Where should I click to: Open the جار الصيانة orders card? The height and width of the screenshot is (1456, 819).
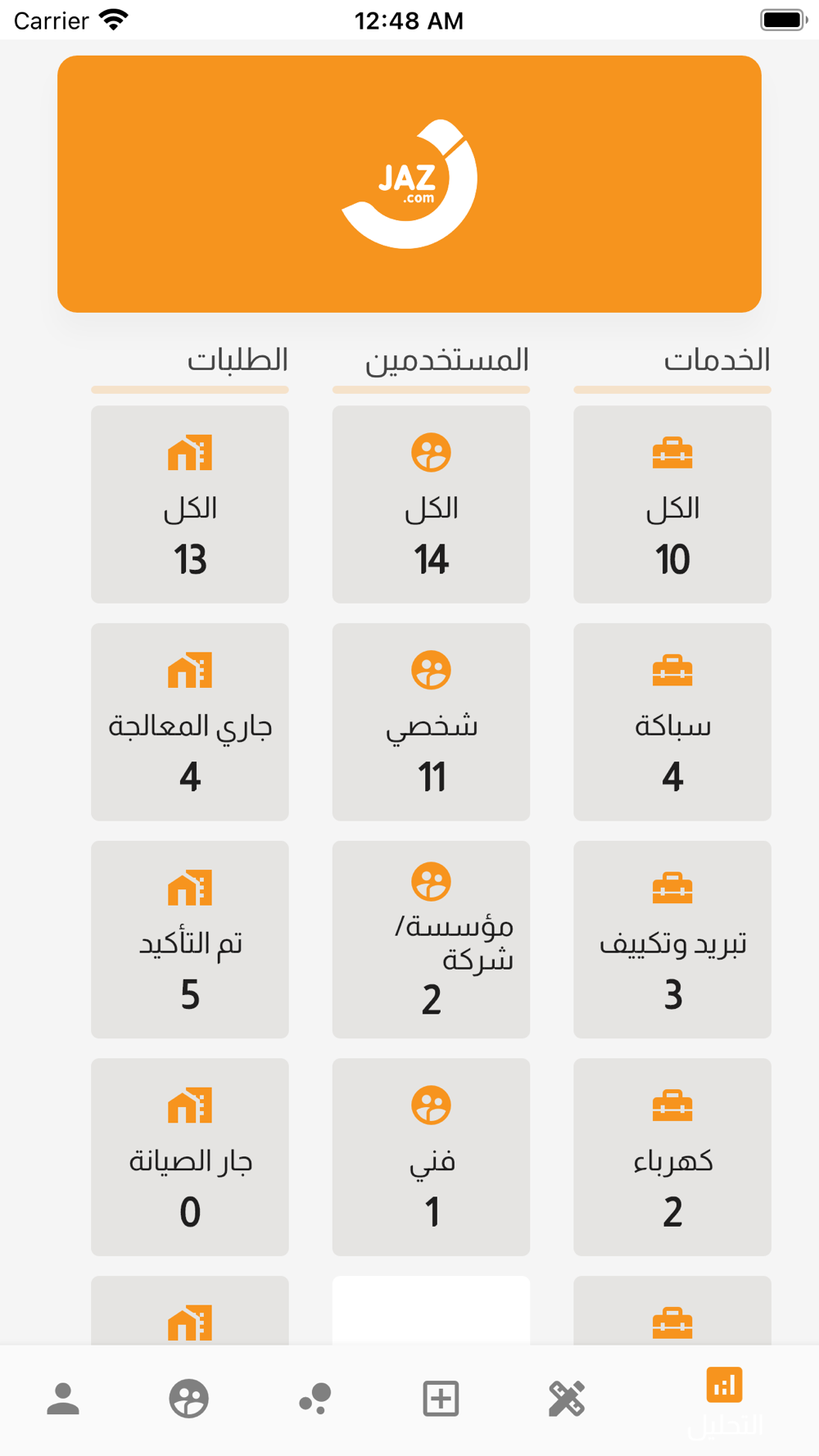pyautogui.click(x=190, y=1157)
